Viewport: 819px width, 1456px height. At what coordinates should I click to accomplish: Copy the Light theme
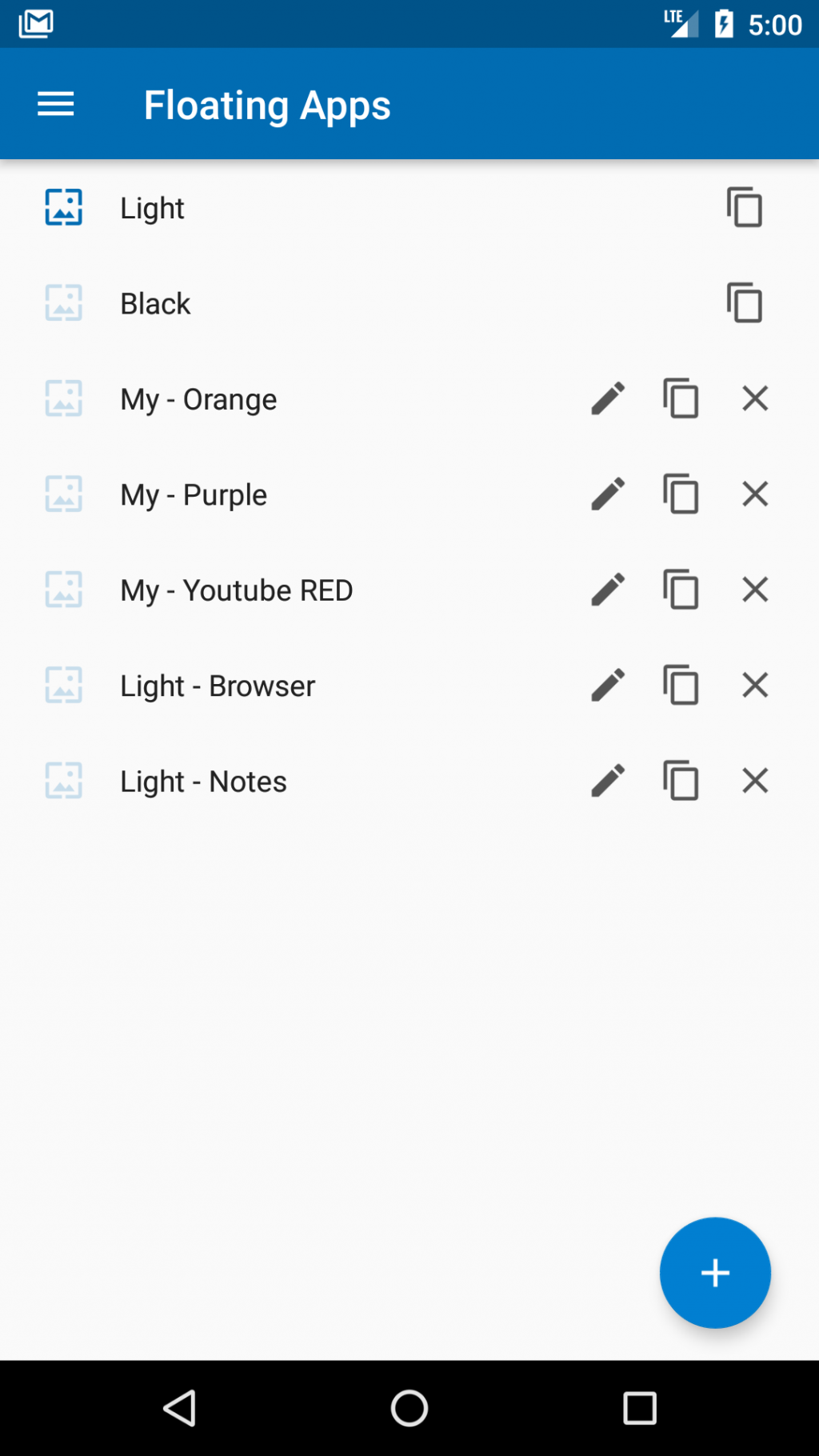(x=744, y=207)
